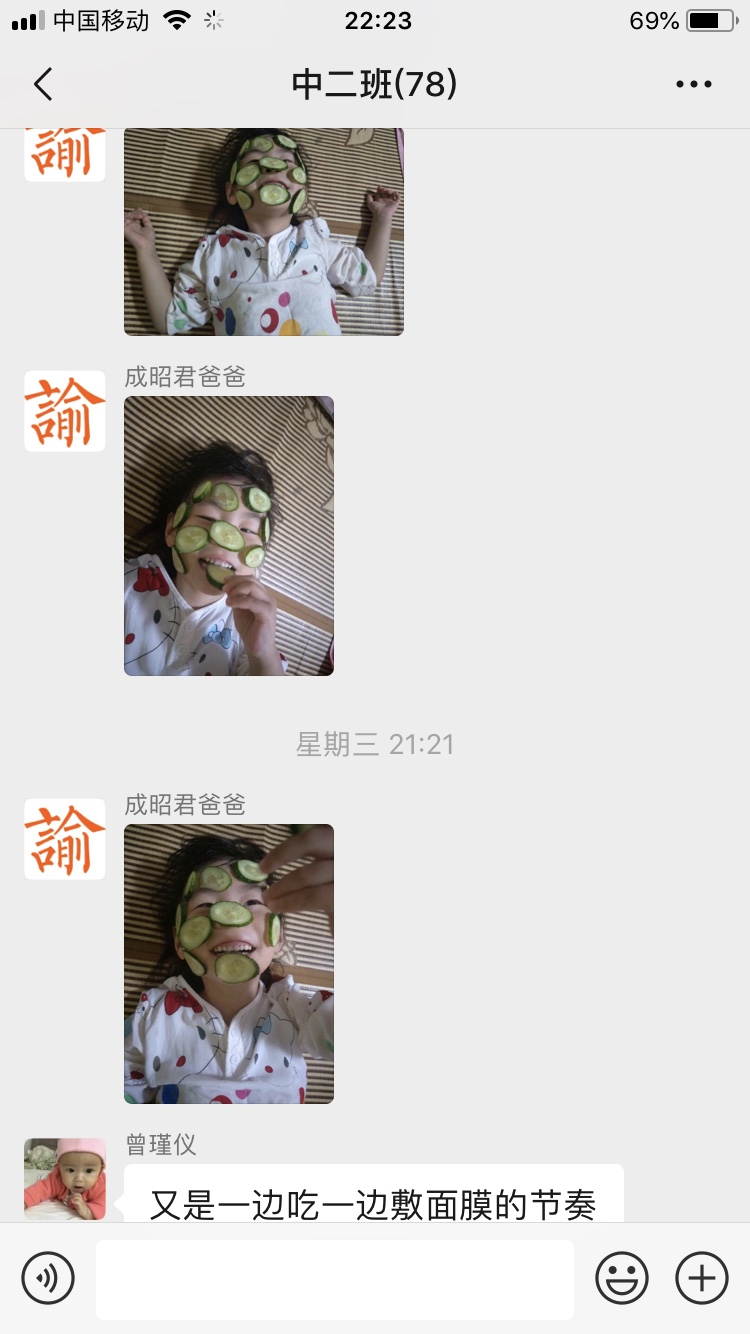
Task: Switch to voice message input
Action: click(48, 1278)
